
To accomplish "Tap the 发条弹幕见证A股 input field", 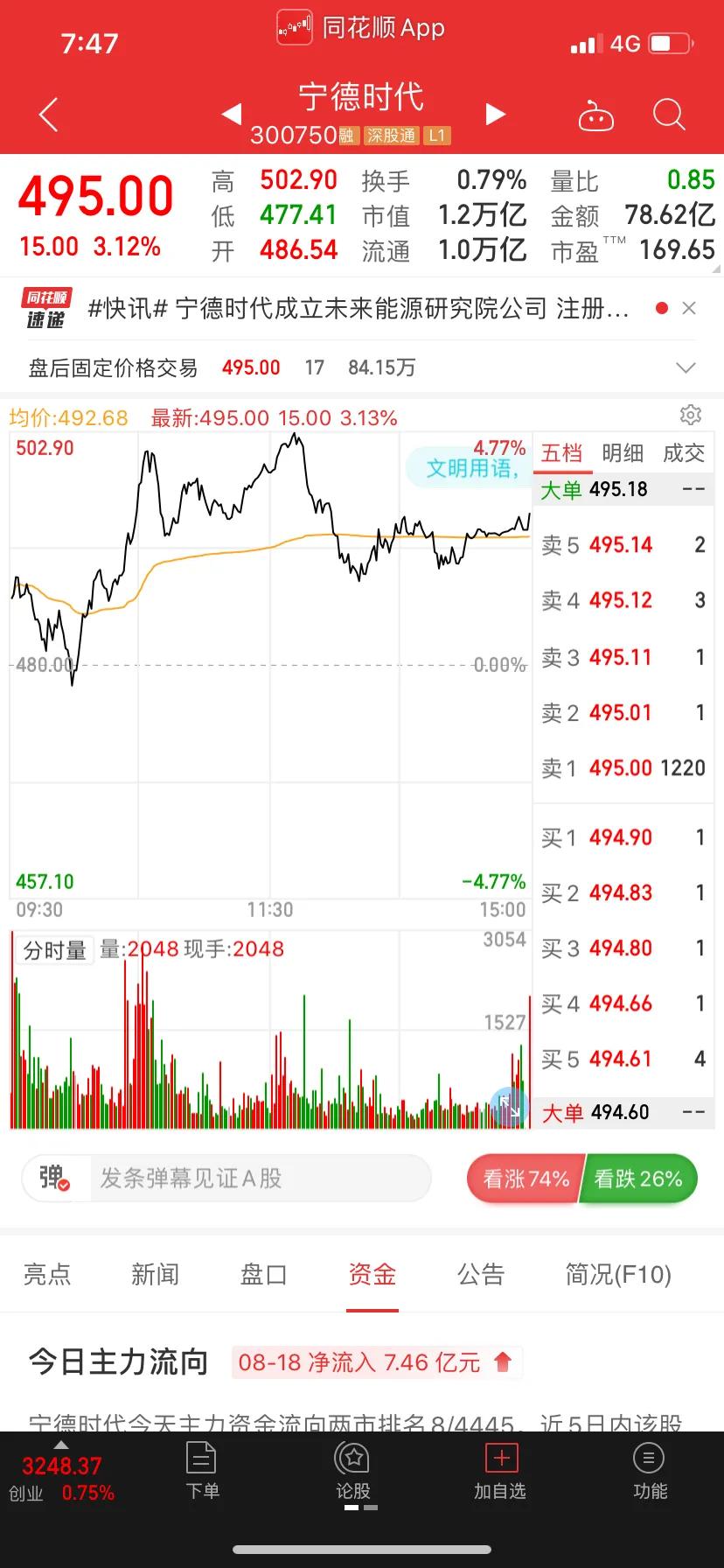I will [x=254, y=1179].
